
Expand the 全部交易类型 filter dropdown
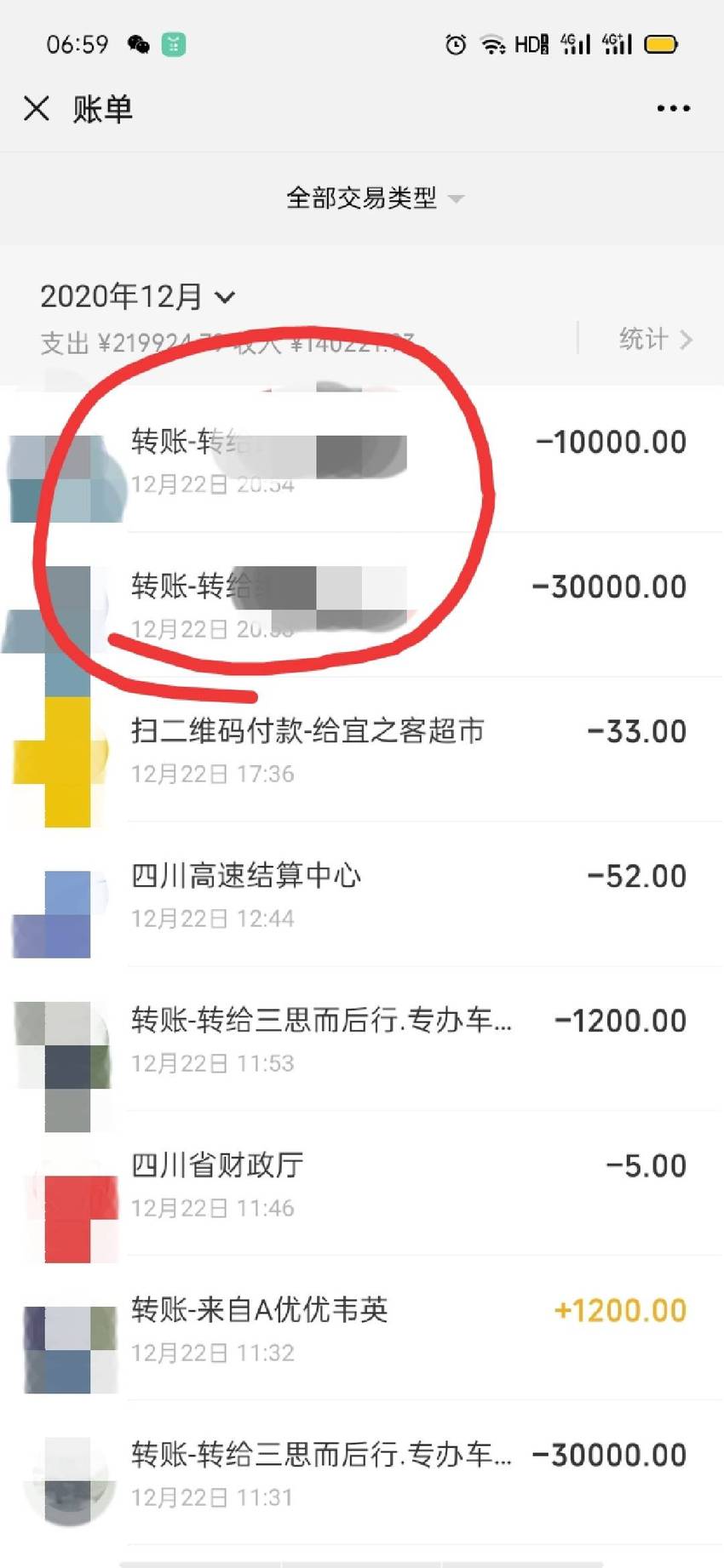point(375,198)
